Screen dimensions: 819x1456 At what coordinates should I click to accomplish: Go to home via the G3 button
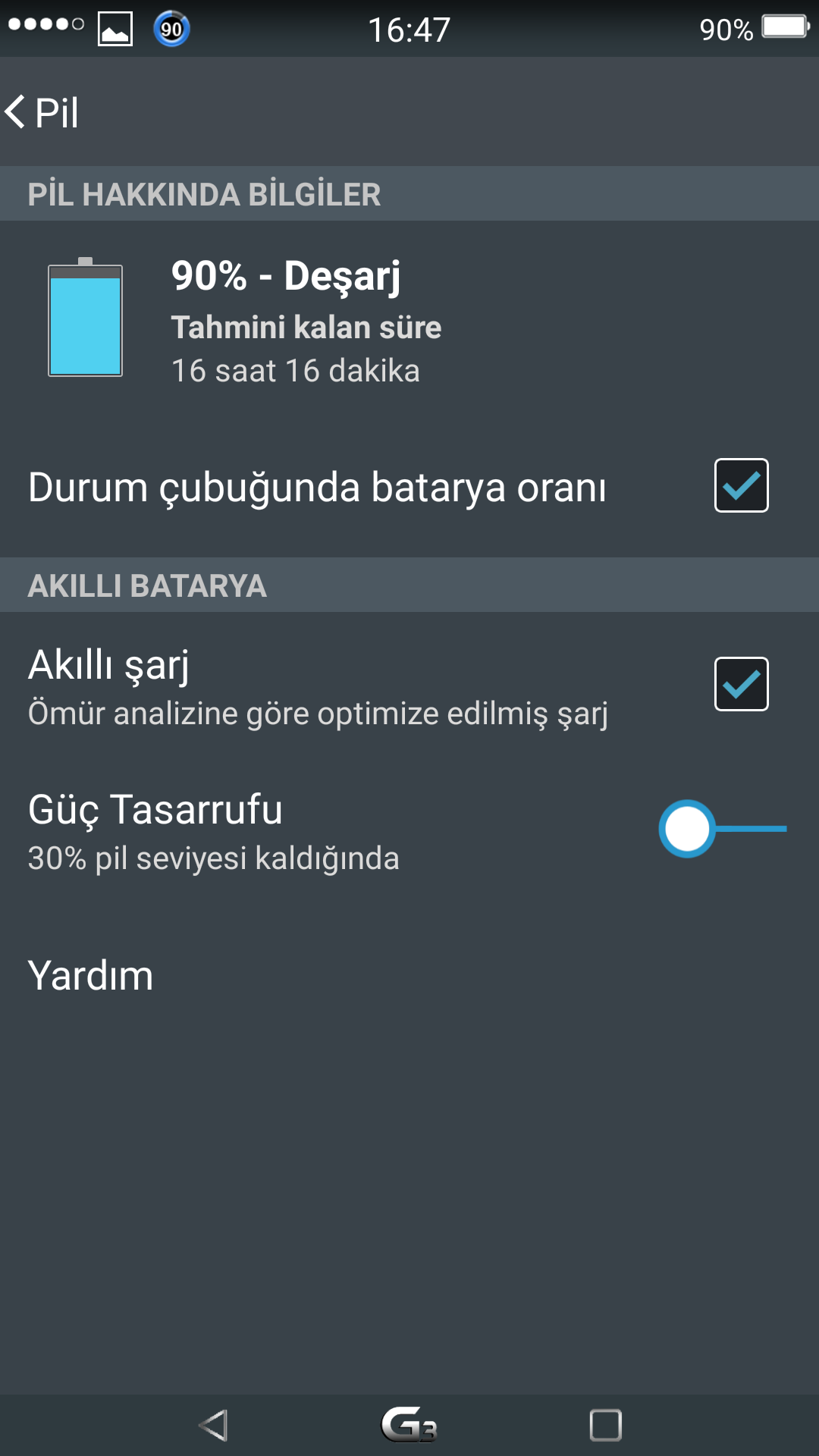(409, 1425)
